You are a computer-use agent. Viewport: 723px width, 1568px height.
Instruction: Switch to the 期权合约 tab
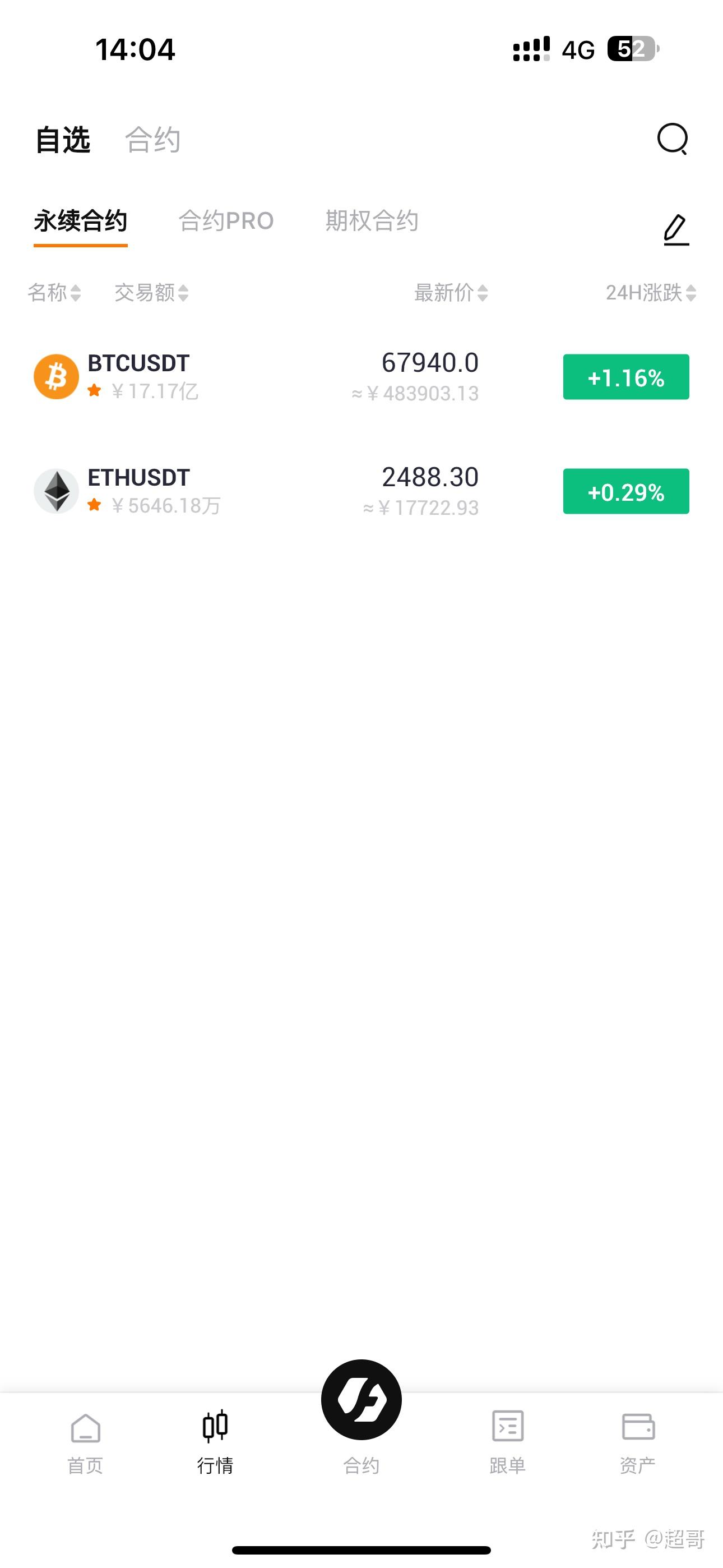(371, 221)
